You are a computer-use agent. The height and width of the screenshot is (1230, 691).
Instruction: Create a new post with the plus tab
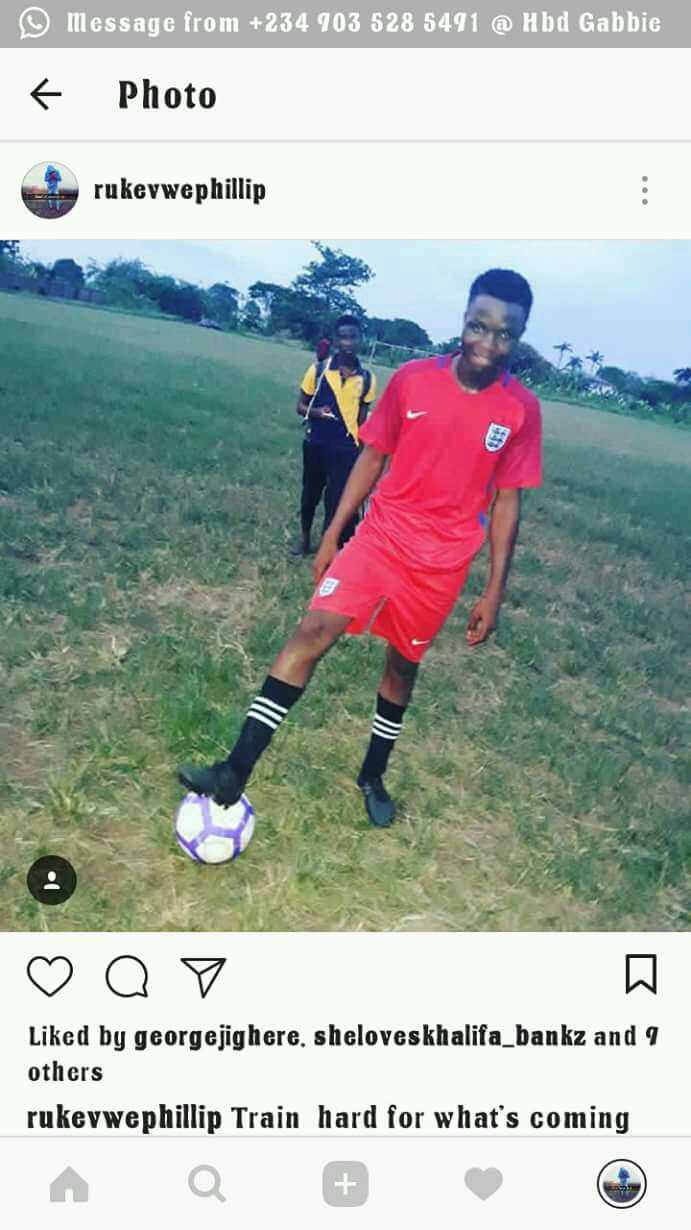pyautogui.click(x=345, y=1185)
